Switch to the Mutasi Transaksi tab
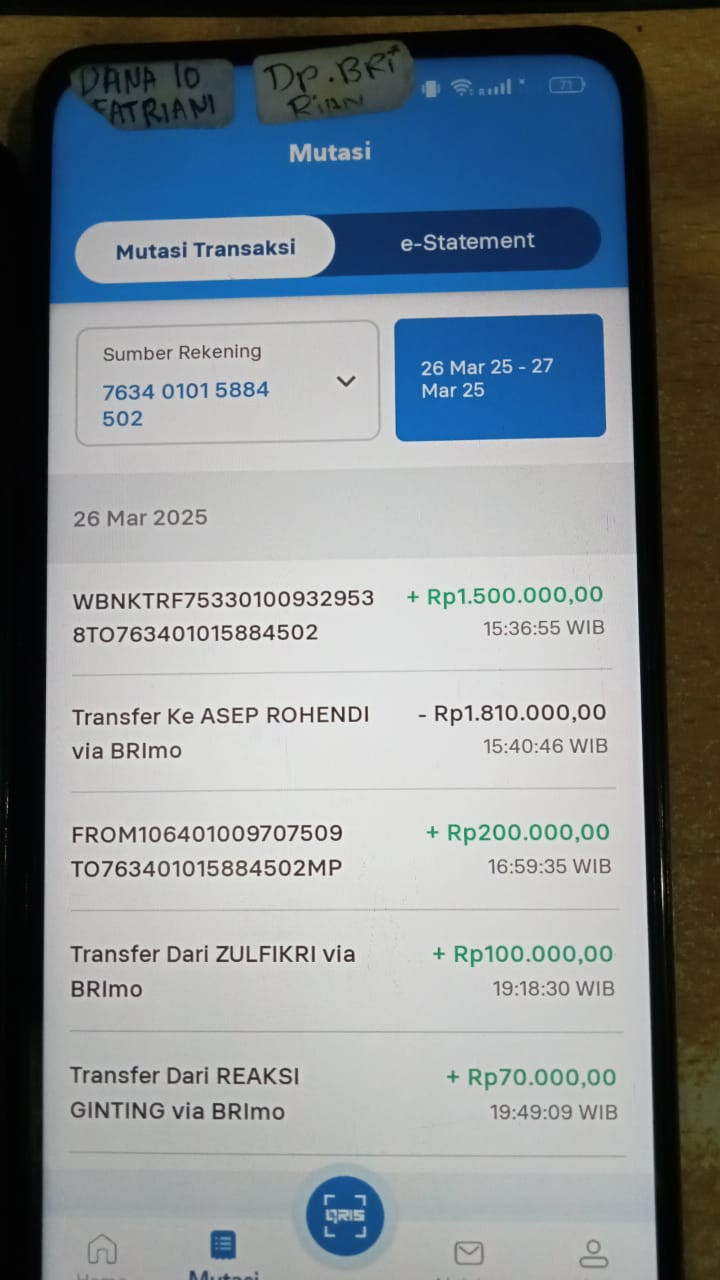This screenshot has height=1280, width=720. [205, 248]
